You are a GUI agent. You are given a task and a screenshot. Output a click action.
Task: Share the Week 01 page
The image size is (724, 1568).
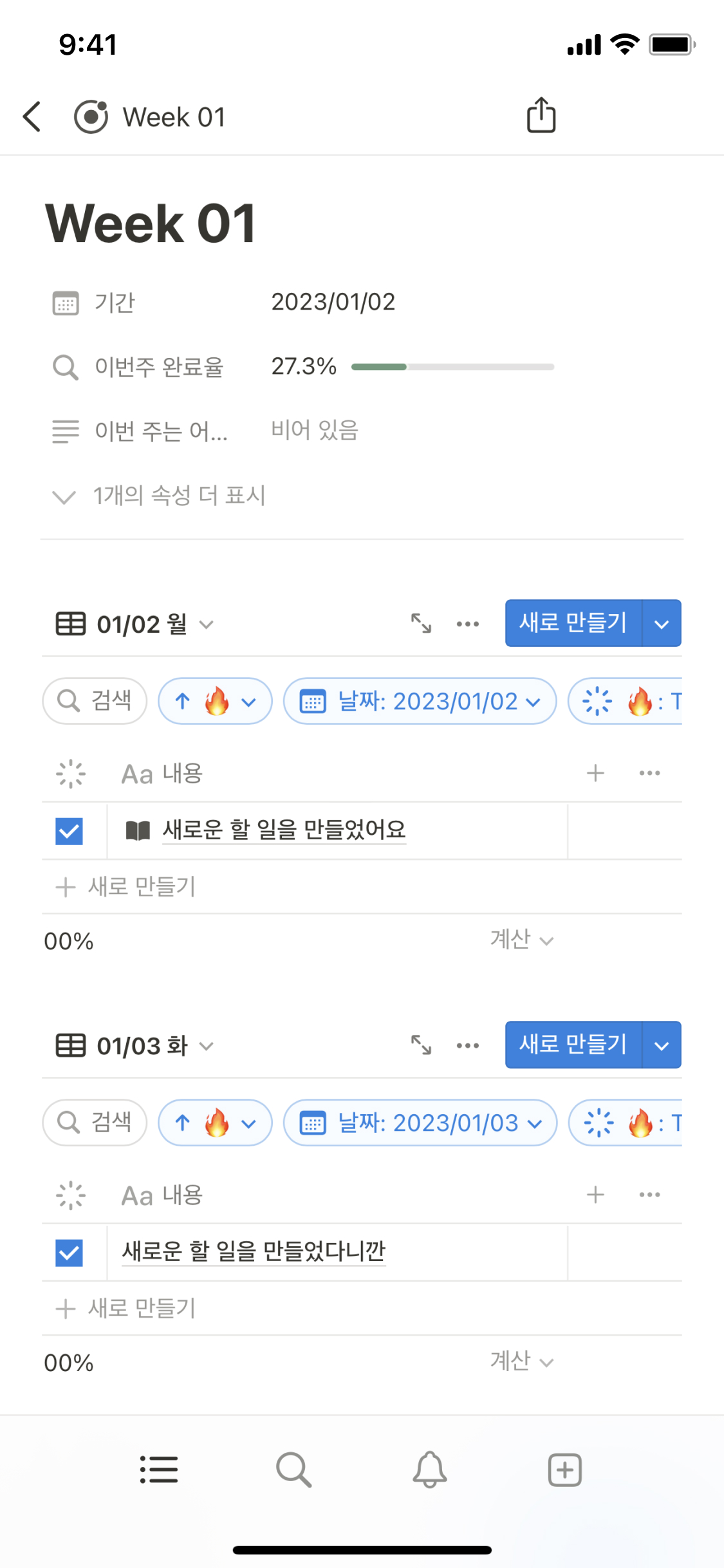coord(541,116)
